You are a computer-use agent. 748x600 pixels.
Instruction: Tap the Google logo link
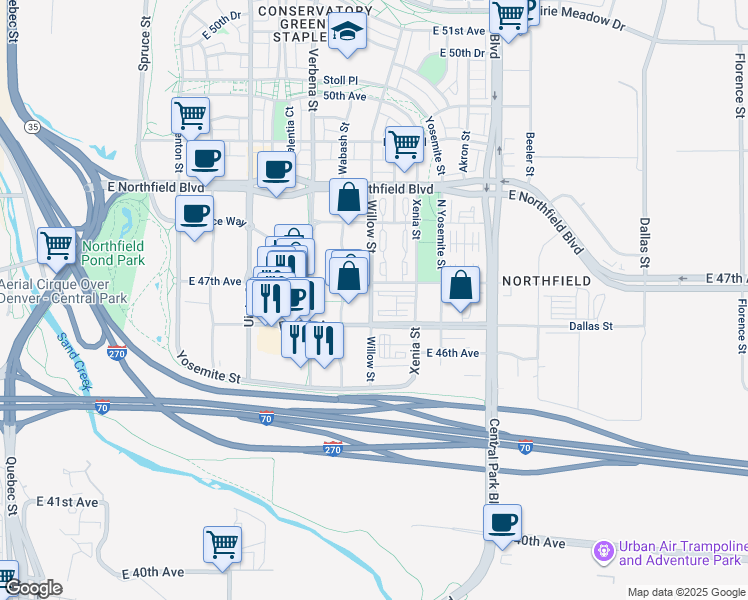click(x=34, y=588)
